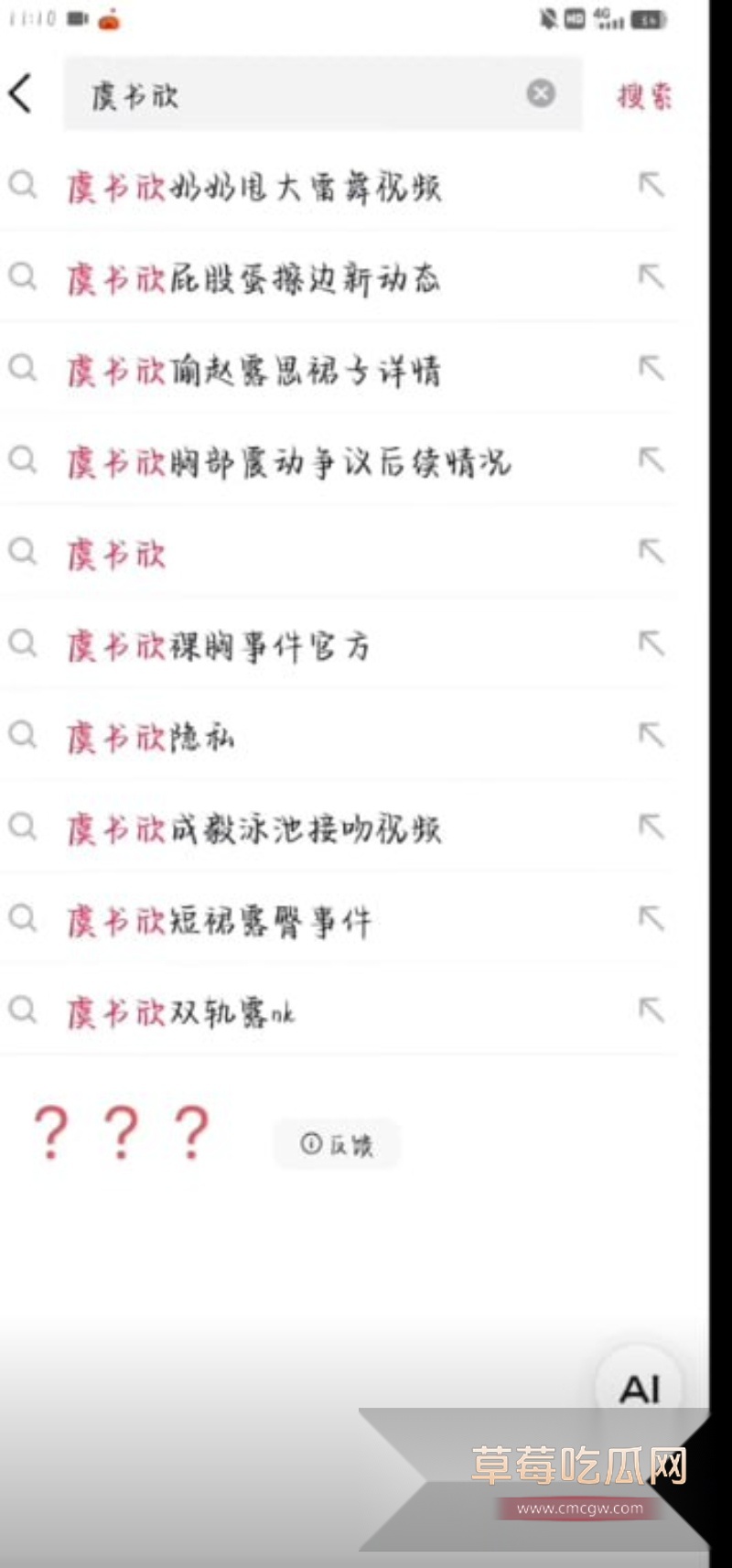The width and height of the screenshot is (732, 1568).
Task: Tap the back arrow to leave search
Action: pyautogui.click(x=21, y=94)
